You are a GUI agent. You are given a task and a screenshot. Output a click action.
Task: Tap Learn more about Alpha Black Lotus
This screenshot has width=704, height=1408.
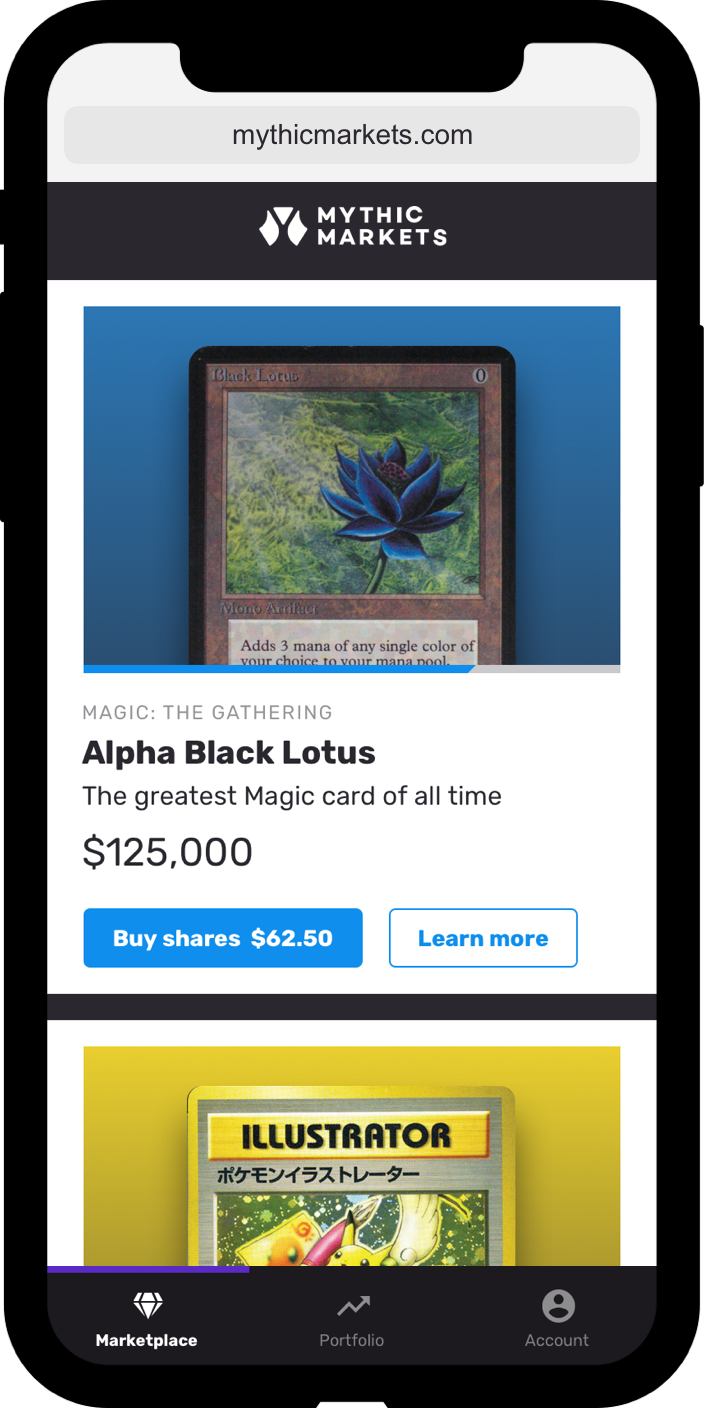(x=483, y=938)
